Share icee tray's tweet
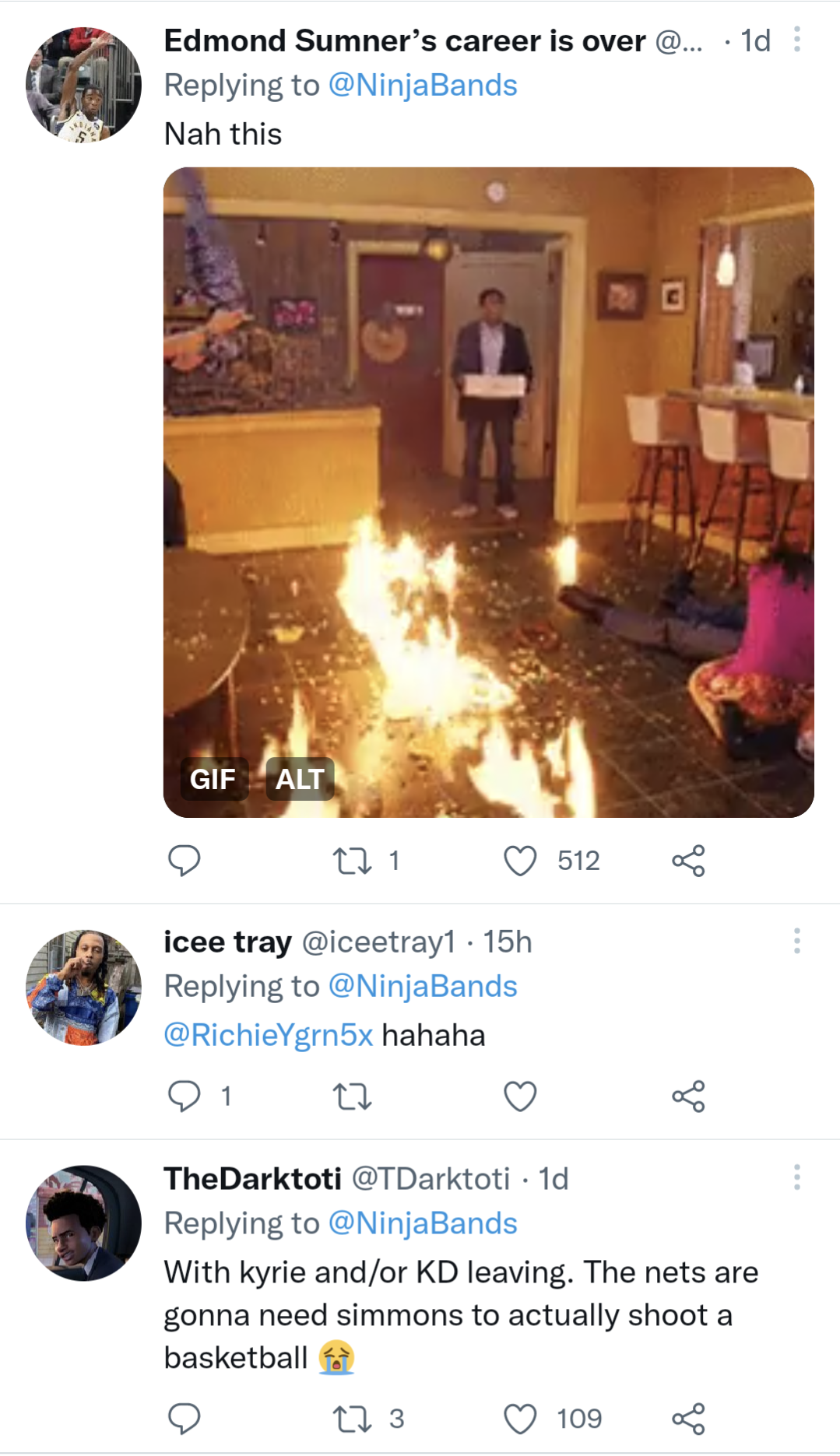840x1456 pixels. pos(688,1096)
